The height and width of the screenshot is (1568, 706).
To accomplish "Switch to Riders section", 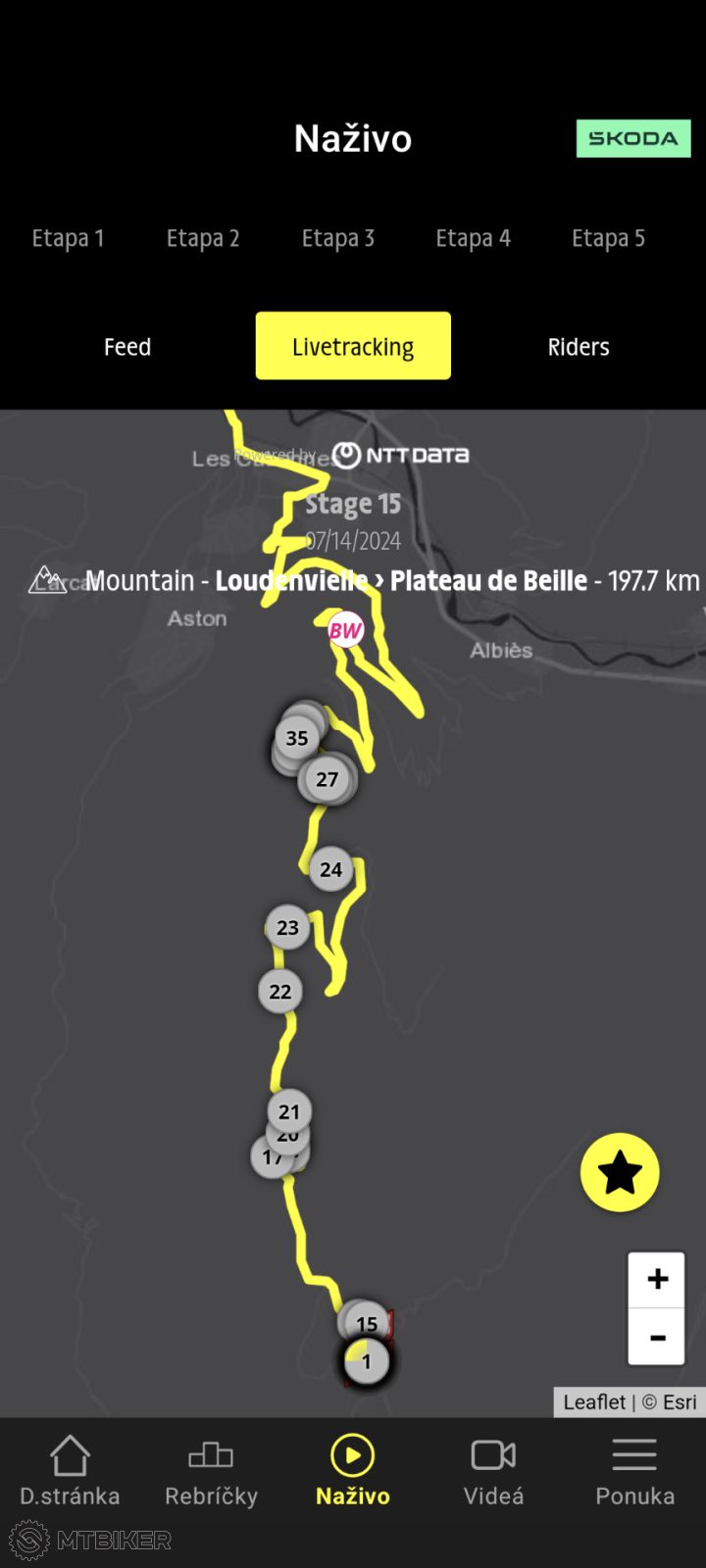I will click(579, 347).
